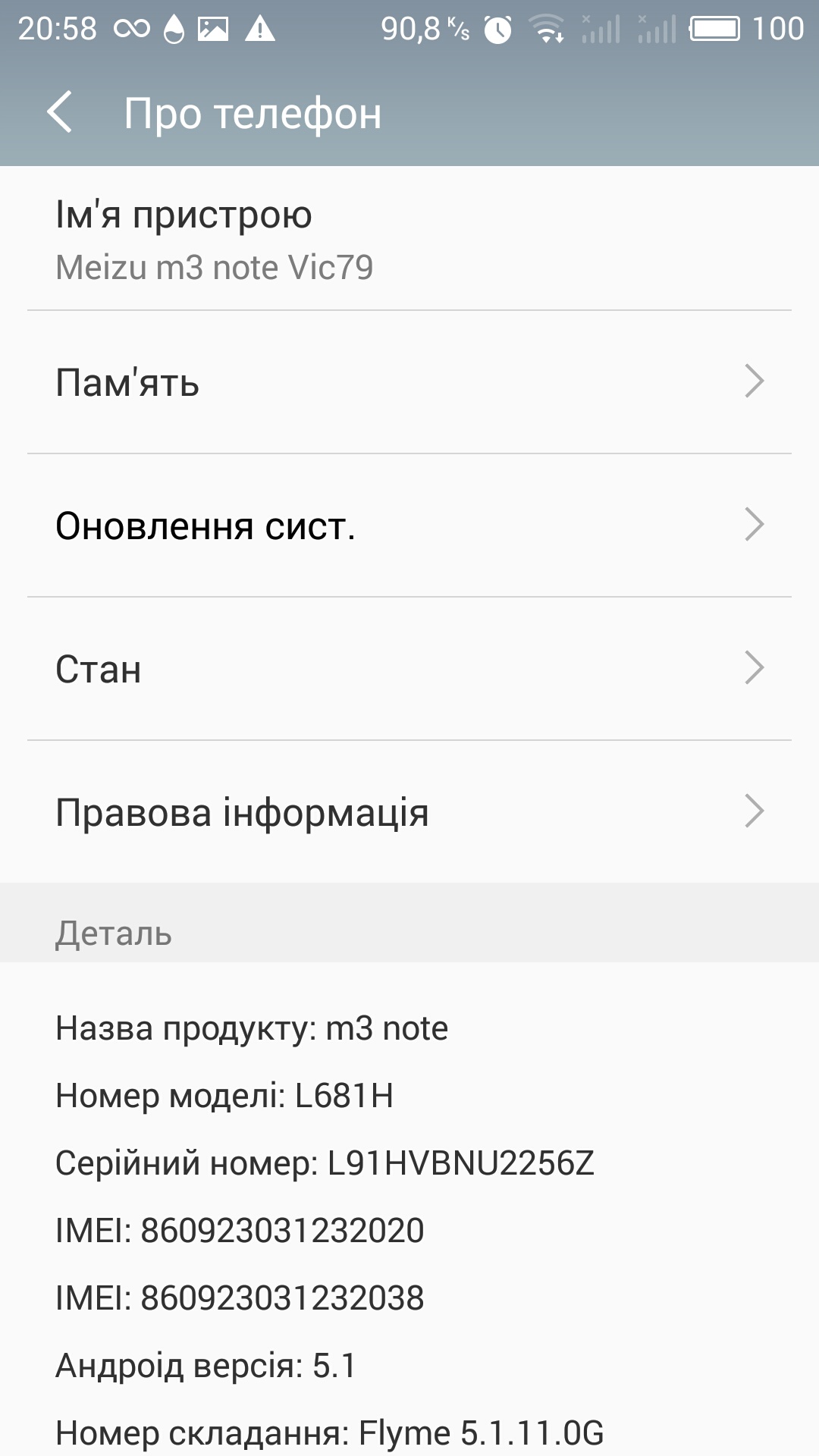The width and height of the screenshot is (819, 1456).
Task: Open the Стан row
Action: (409, 668)
